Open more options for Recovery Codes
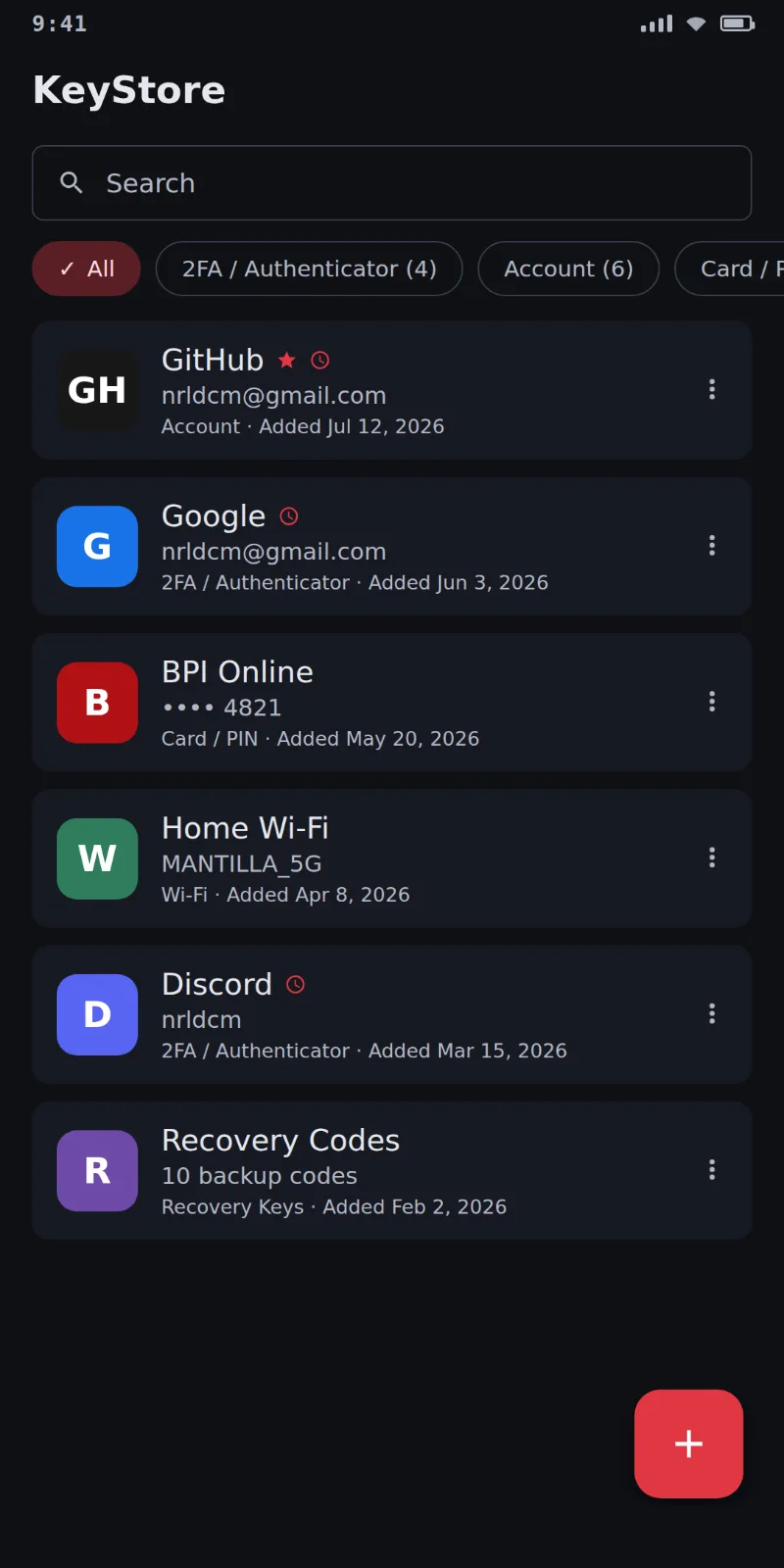The image size is (784, 1568). [x=712, y=1170]
